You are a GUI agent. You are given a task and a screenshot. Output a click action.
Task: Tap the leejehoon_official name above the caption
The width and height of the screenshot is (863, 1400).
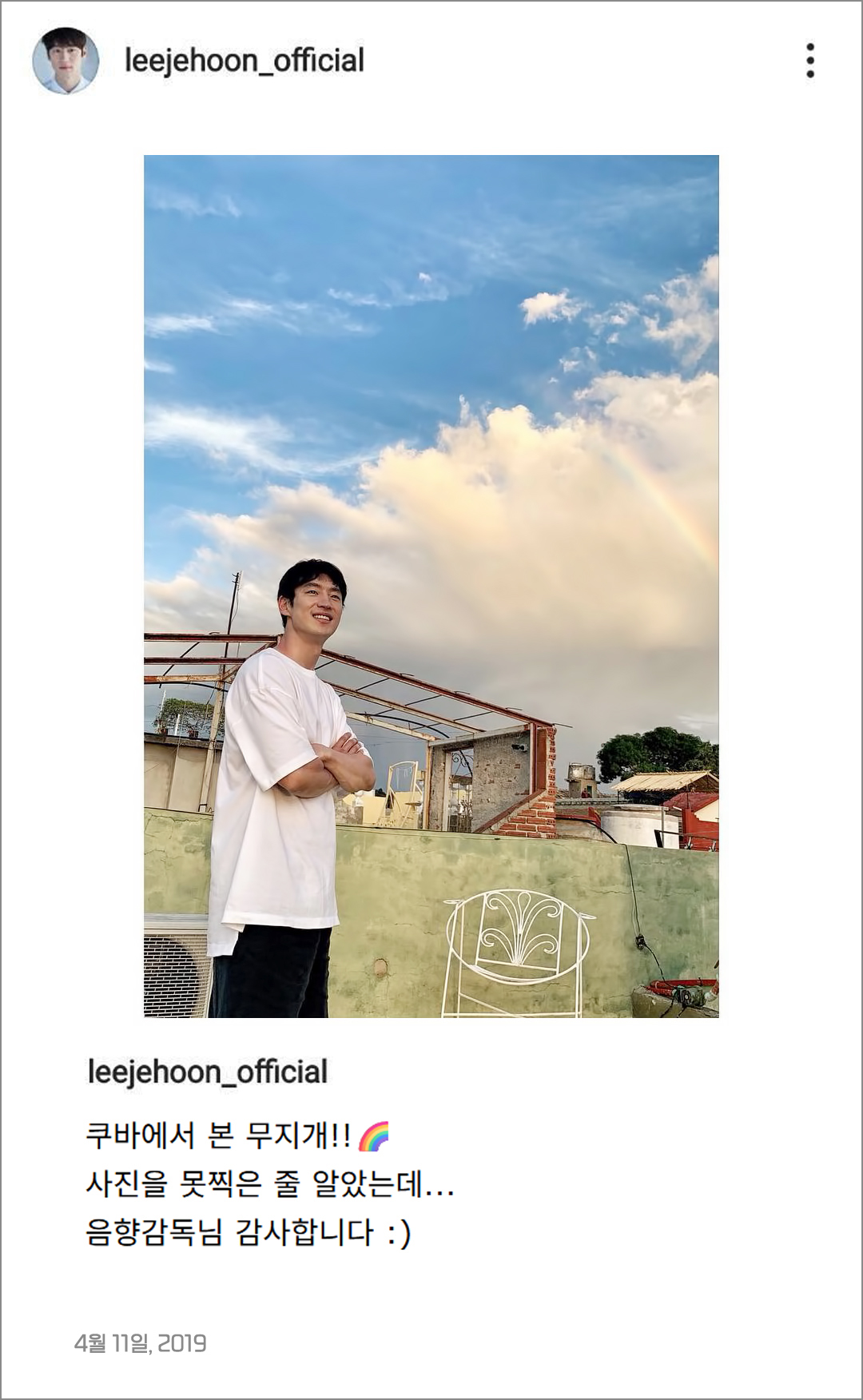[x=208, y=1072]
